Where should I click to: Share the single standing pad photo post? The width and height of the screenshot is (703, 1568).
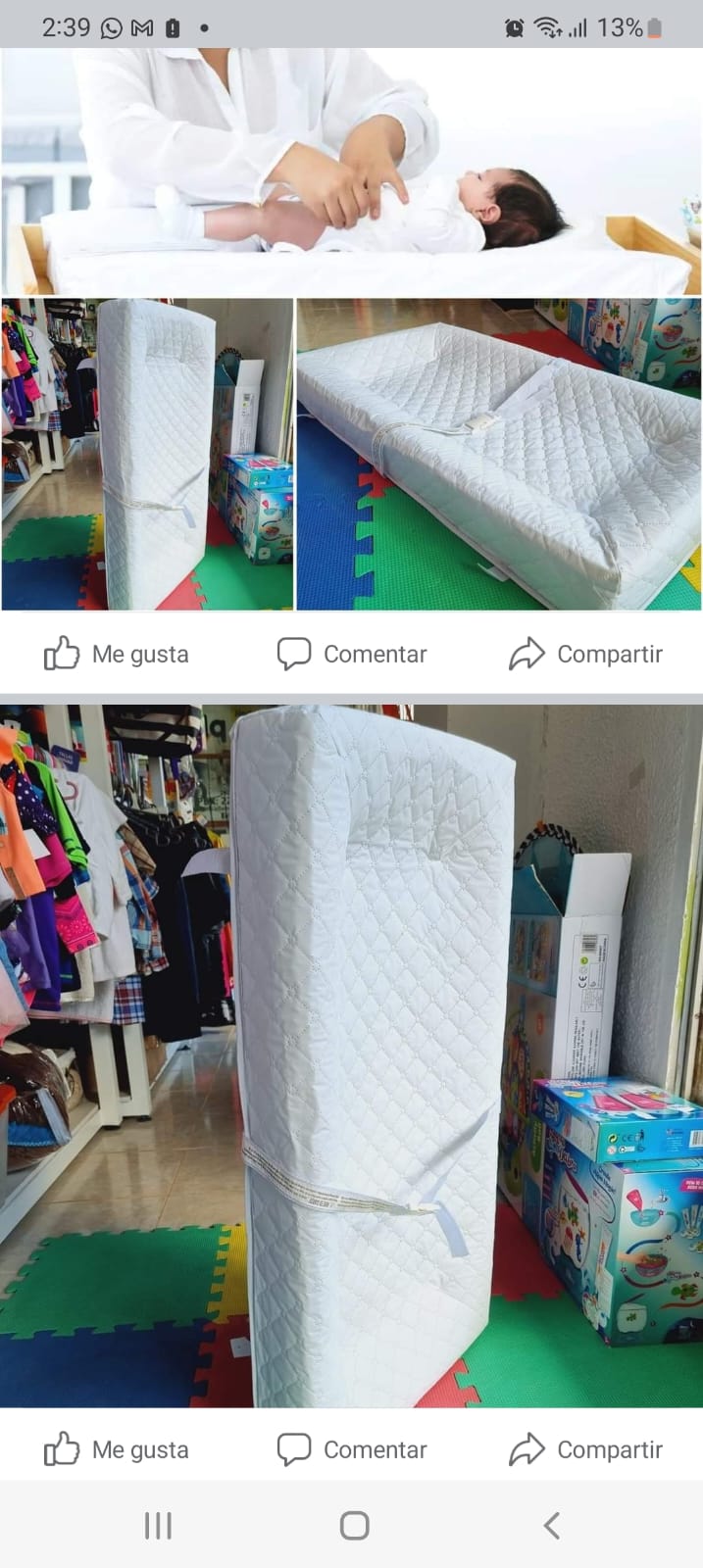tap(585, 1449)
